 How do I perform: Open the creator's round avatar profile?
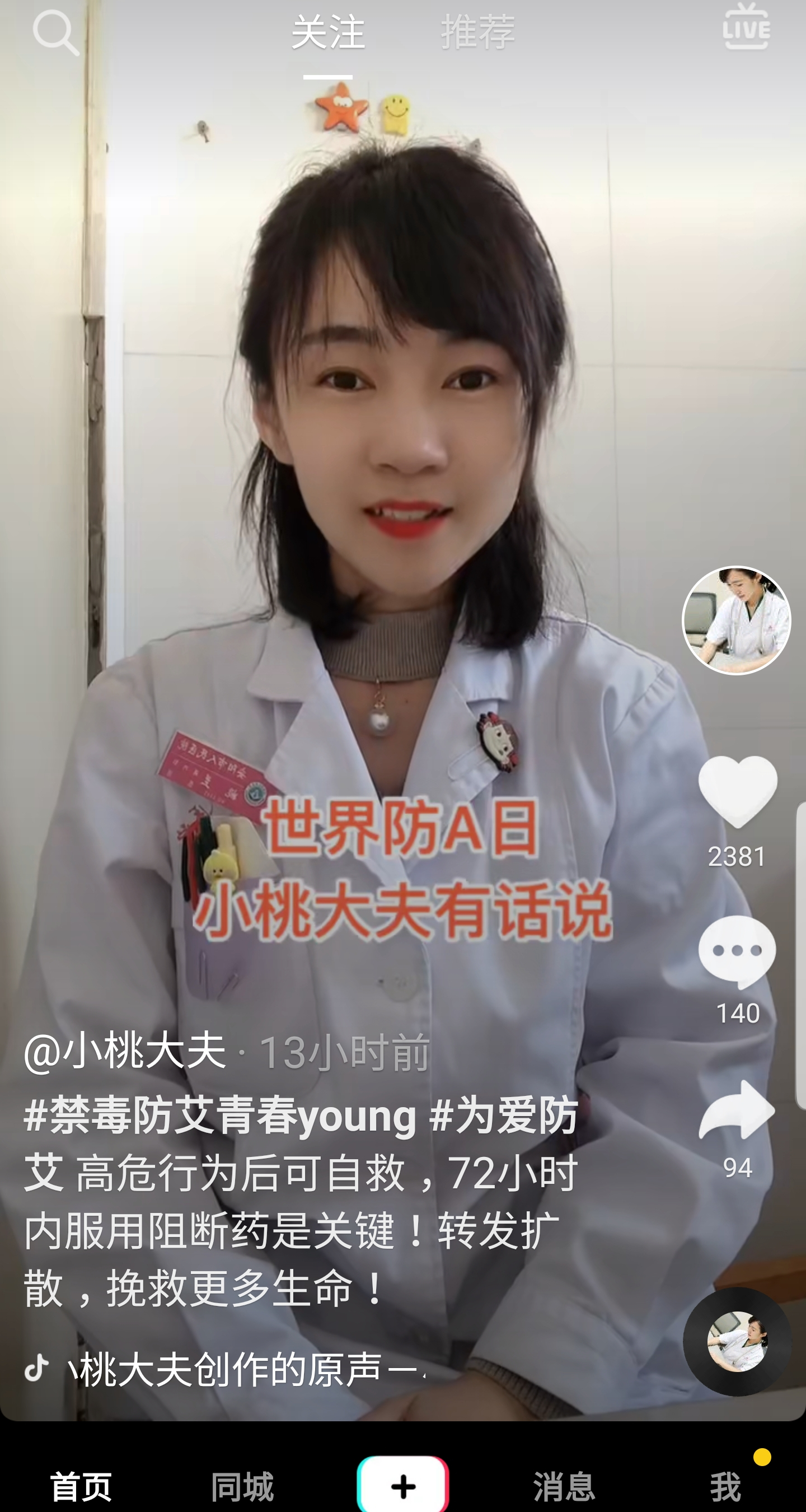pos(737,620)
